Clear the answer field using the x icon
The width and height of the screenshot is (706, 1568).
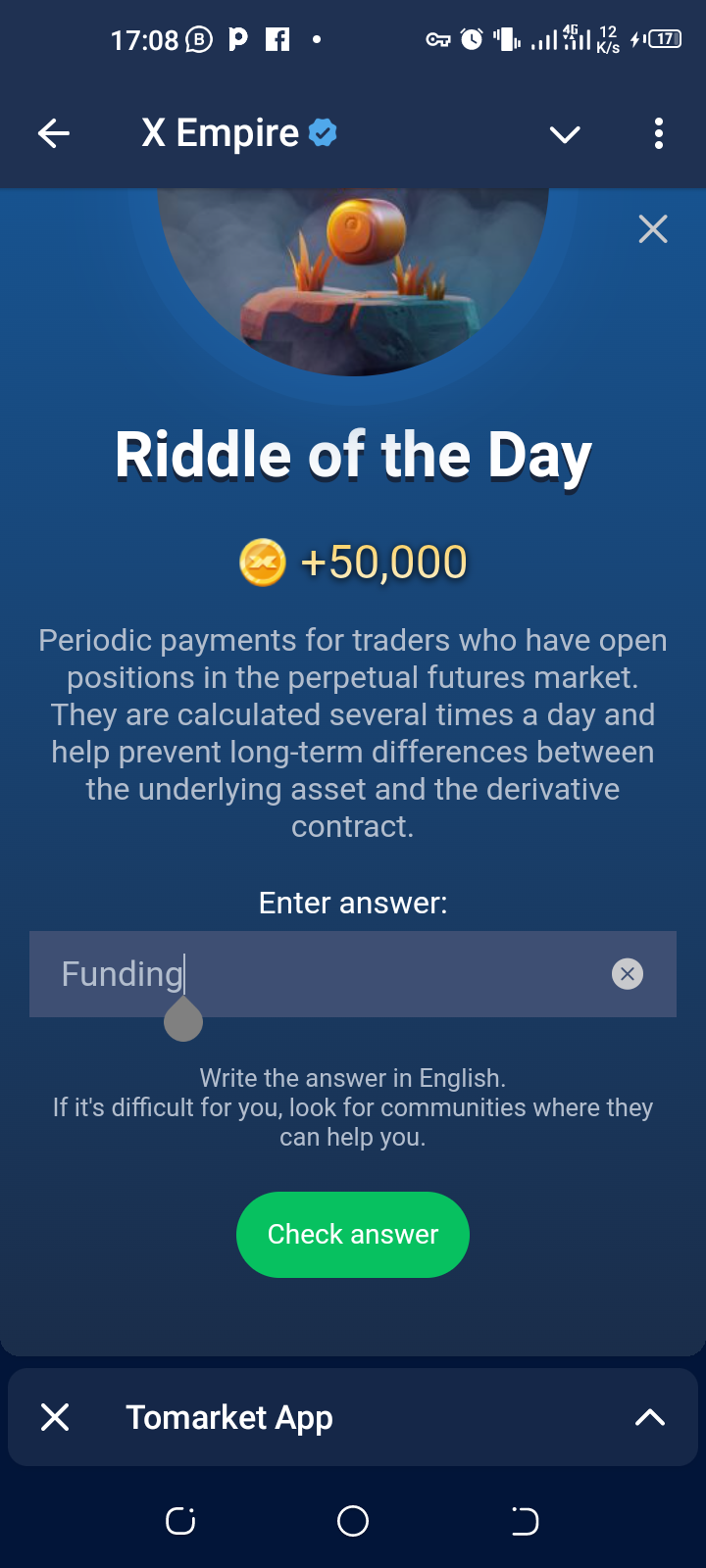[x=627, y=973]
